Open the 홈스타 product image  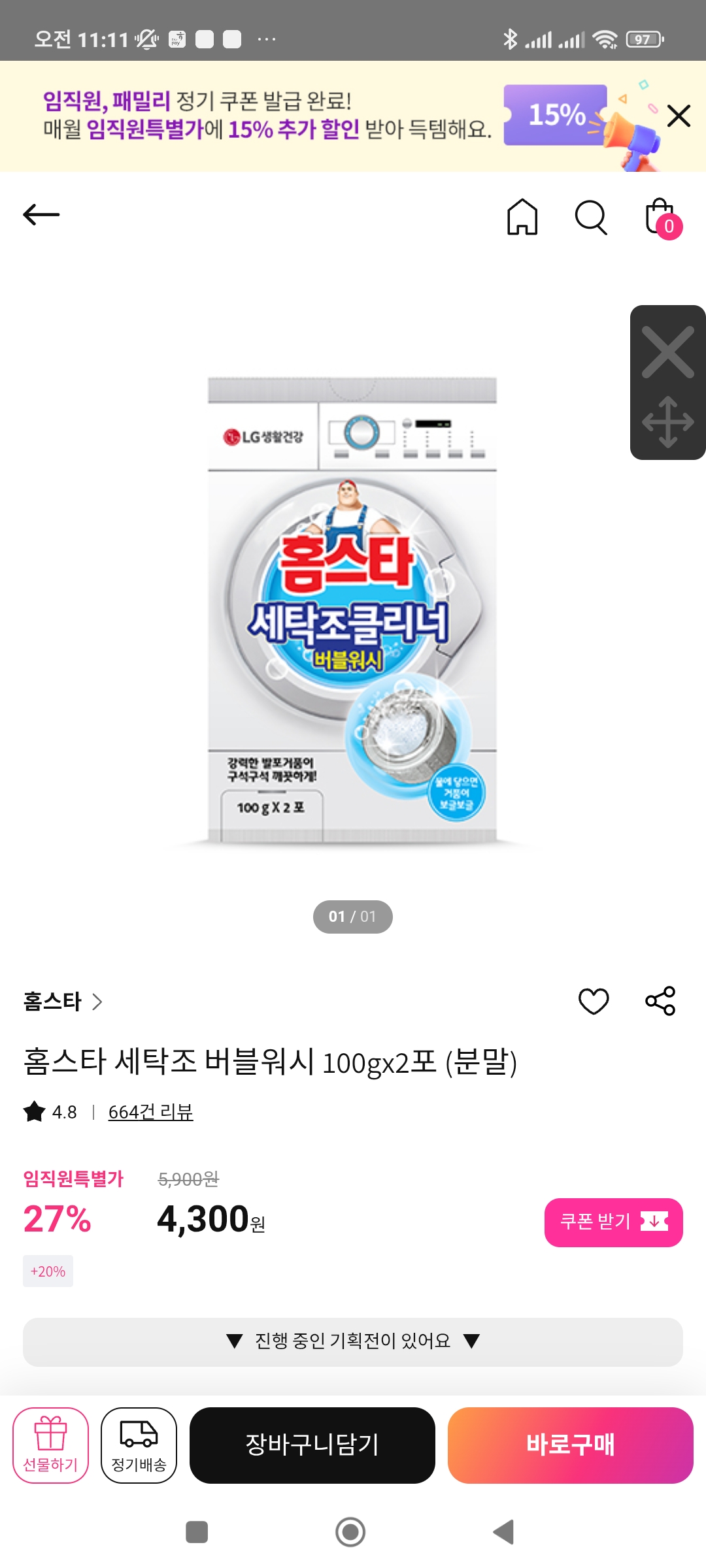[x=352, y=611]
